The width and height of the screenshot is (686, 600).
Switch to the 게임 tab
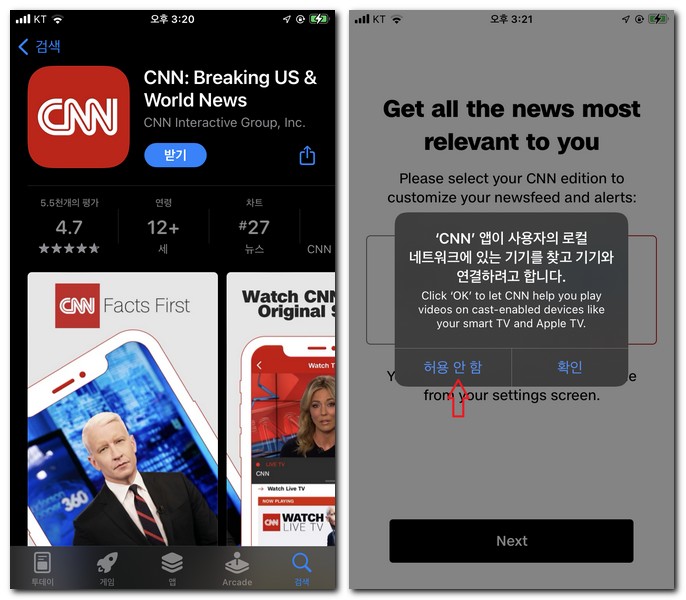coord(107,567)
